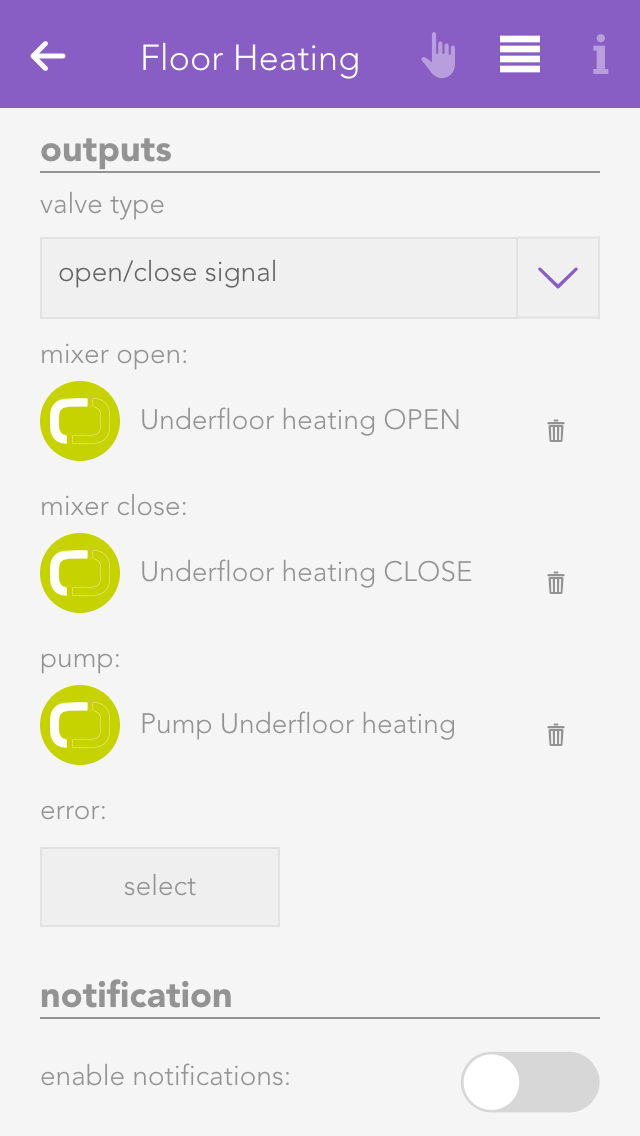
Task: Open the list menu icon
Action: coord(520,55)
